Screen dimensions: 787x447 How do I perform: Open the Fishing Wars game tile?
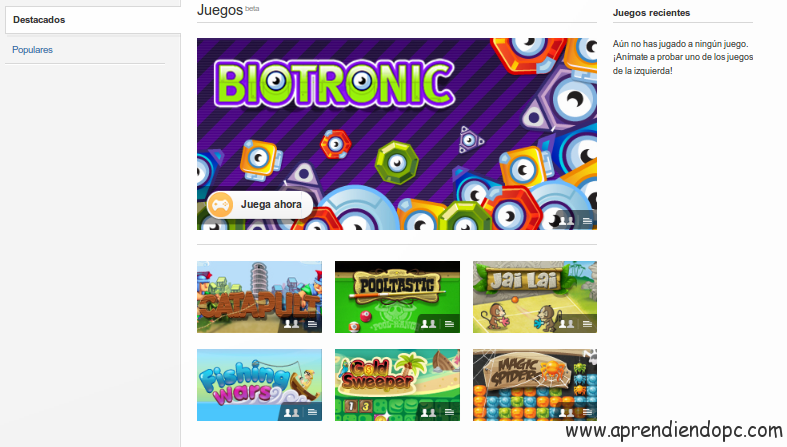[x=259, y=384]
